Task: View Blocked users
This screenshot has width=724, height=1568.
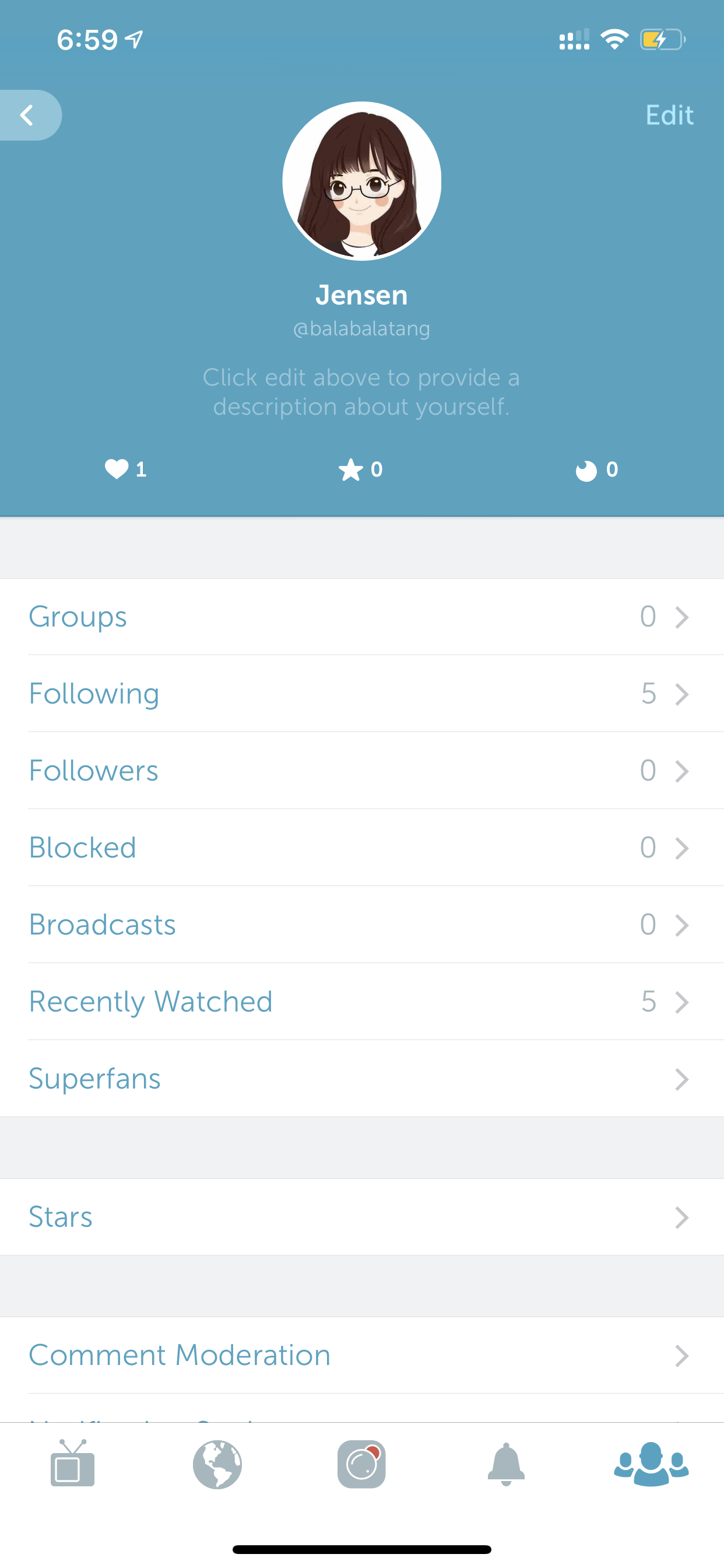Action: coord(362,848)
